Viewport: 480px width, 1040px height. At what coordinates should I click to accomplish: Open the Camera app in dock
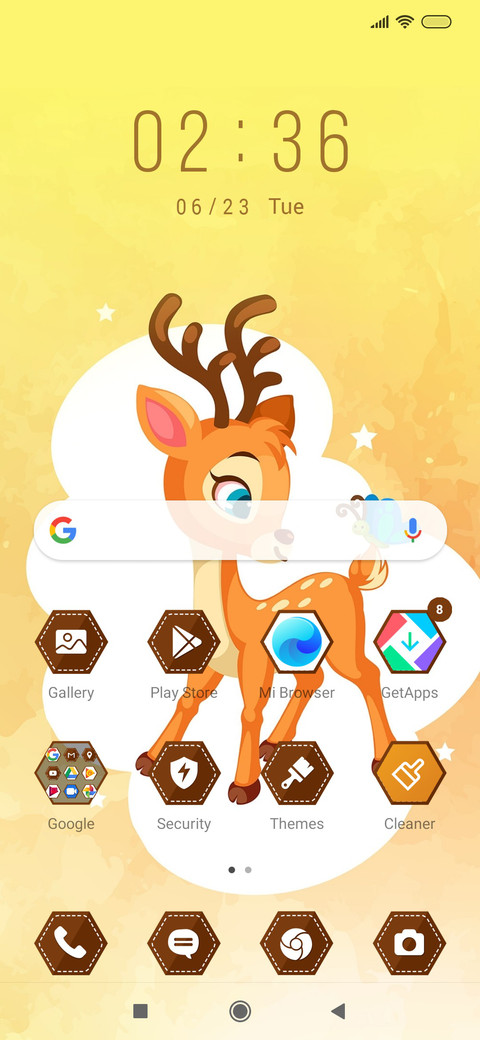point(410,942)
